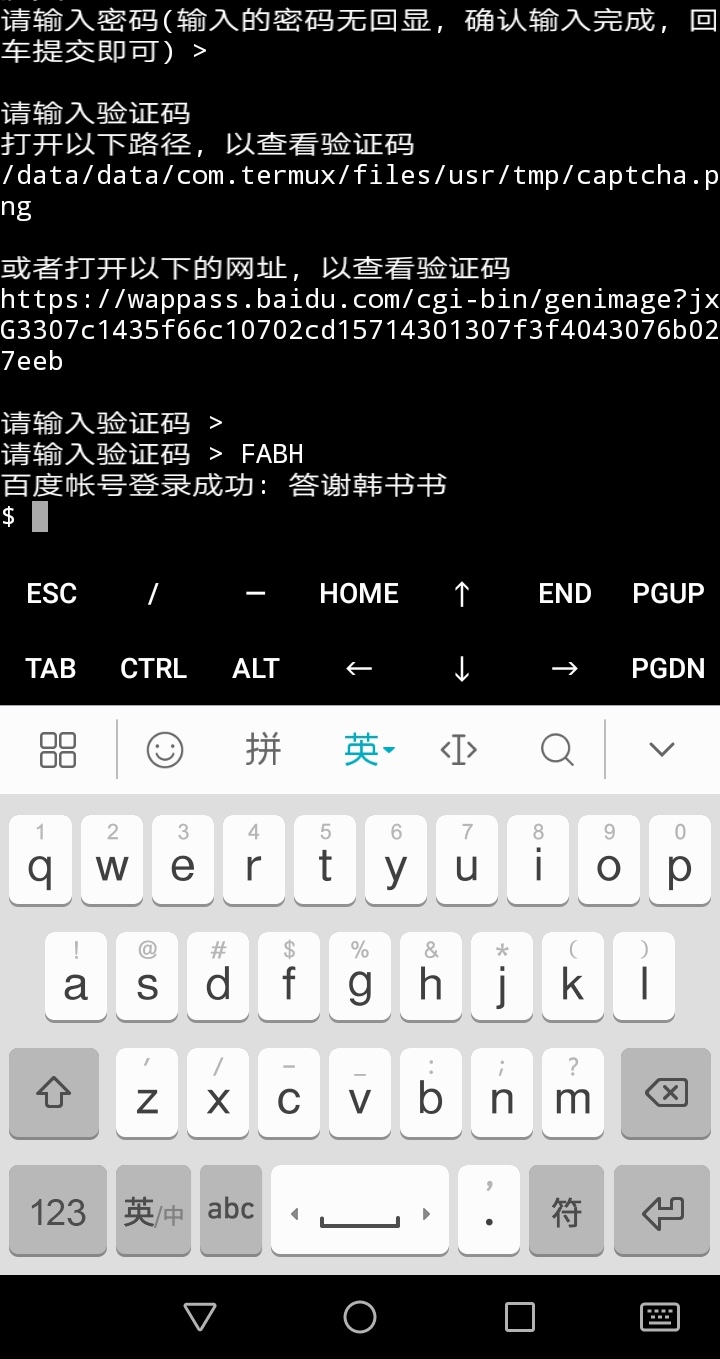Tap the keyboard backspace key
The image size is (720, 1359).
pos(666,1093)
